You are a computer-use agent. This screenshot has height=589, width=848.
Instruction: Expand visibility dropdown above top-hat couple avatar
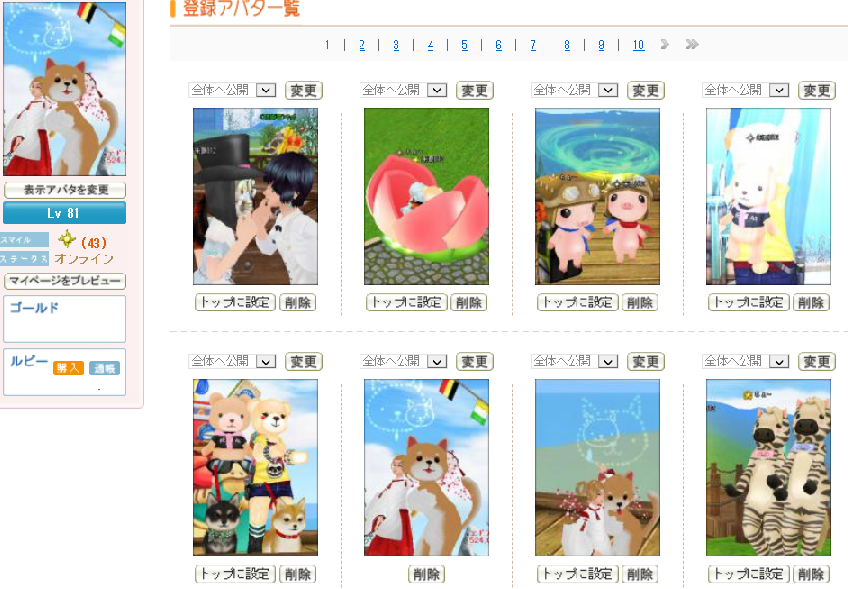pos(265,90)
